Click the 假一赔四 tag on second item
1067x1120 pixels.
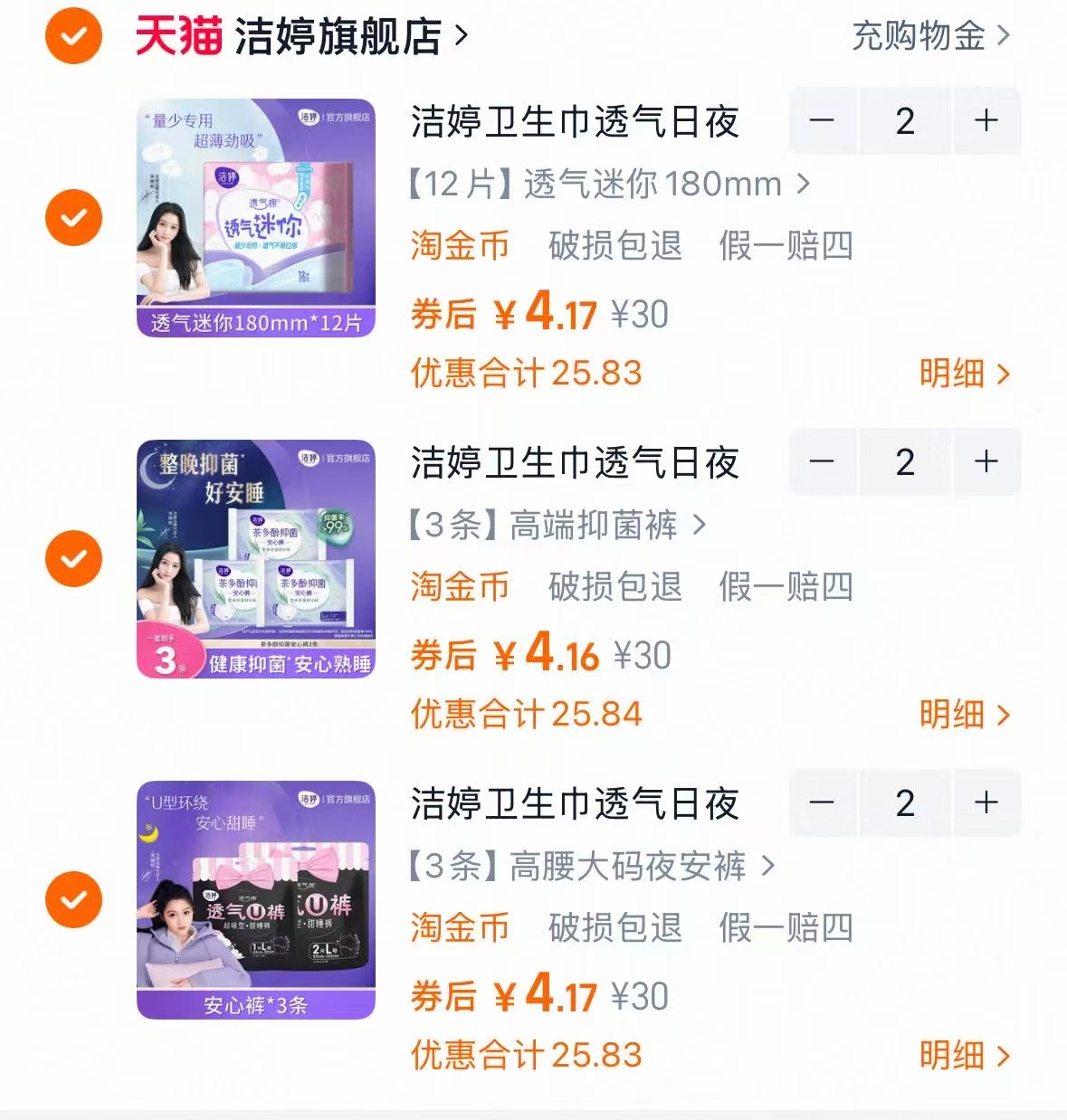[x=785, y=586]
